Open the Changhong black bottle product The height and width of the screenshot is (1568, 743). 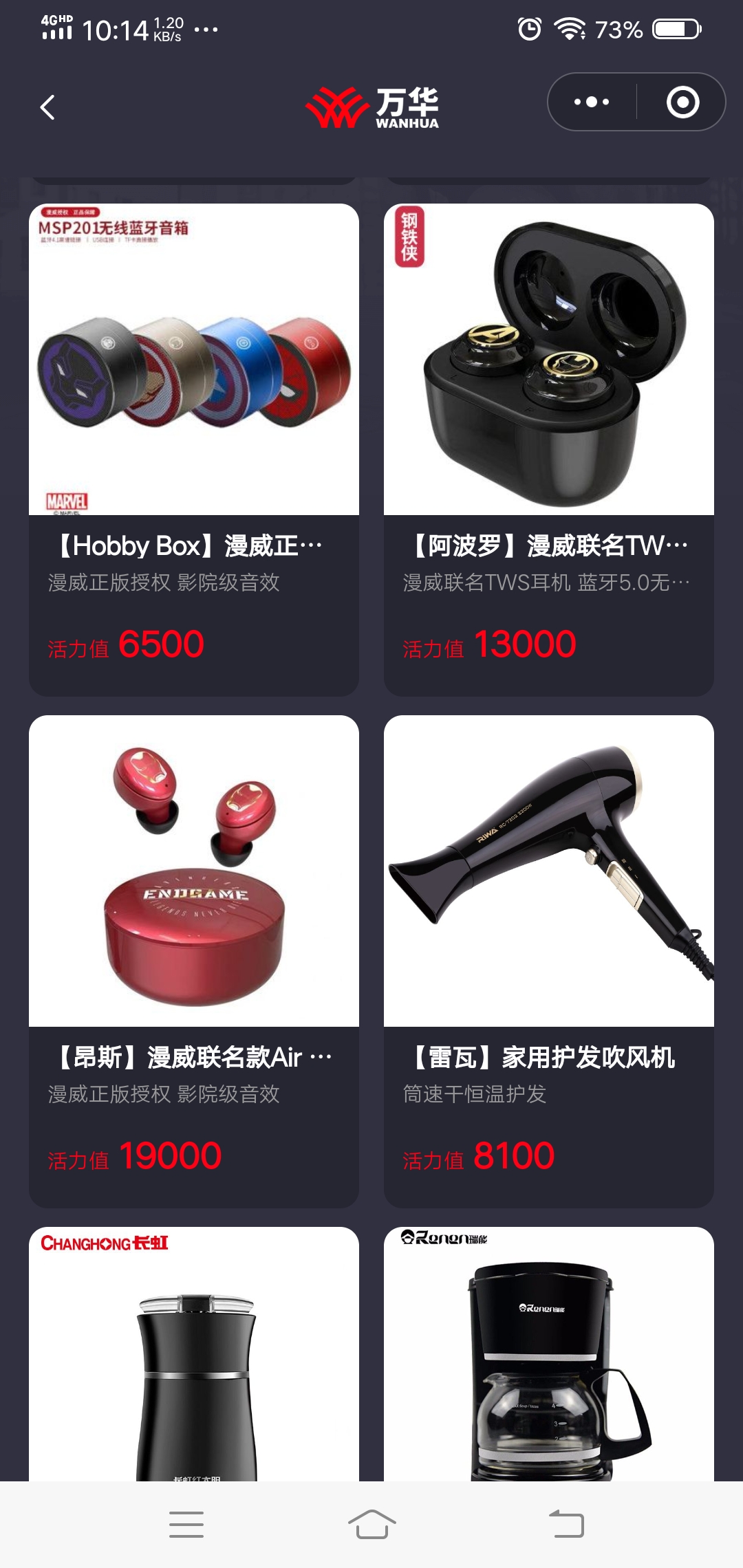tap(194, 1353)
